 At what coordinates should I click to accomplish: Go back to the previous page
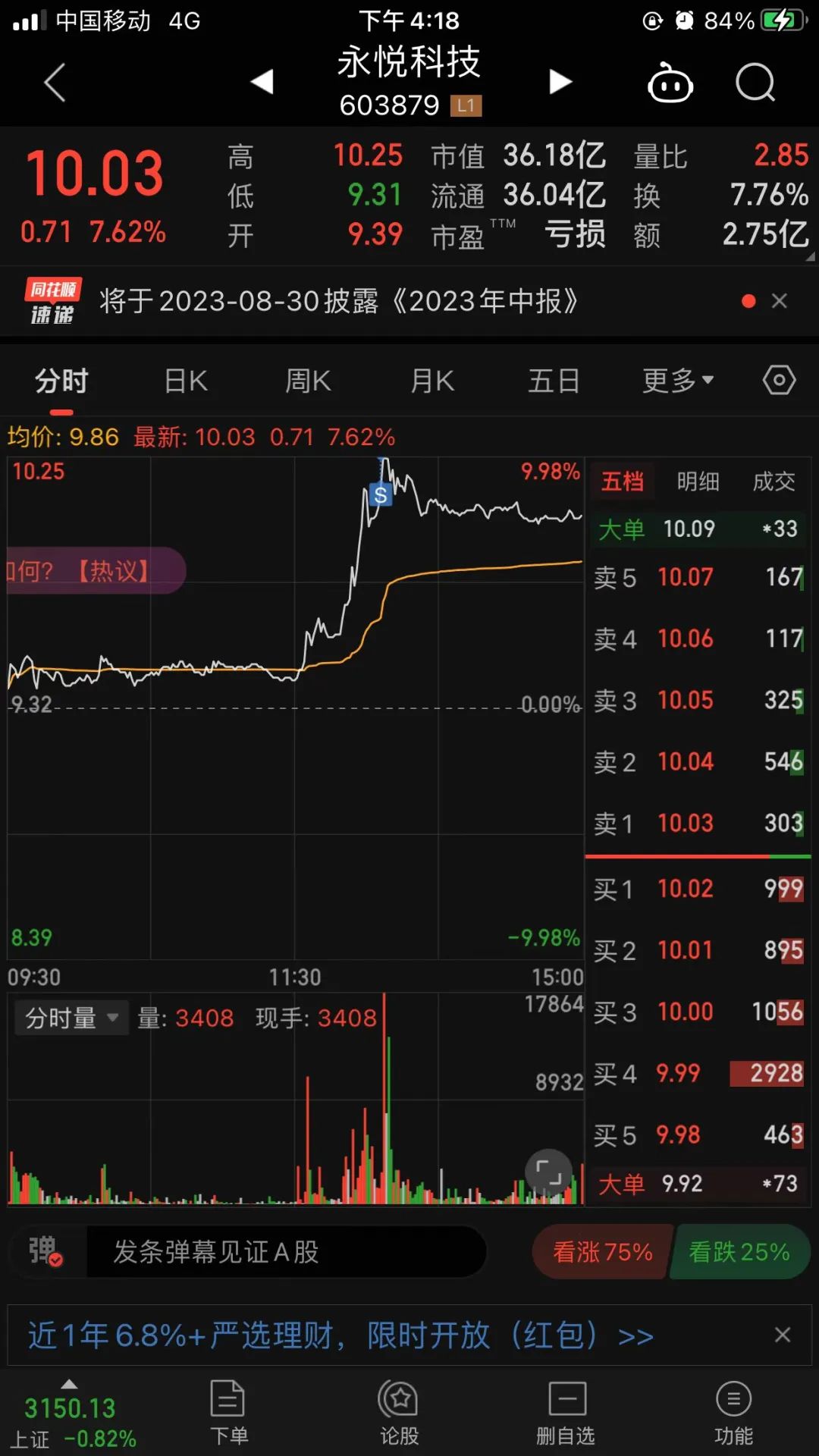pyautogui.click(x=55, y=82)
